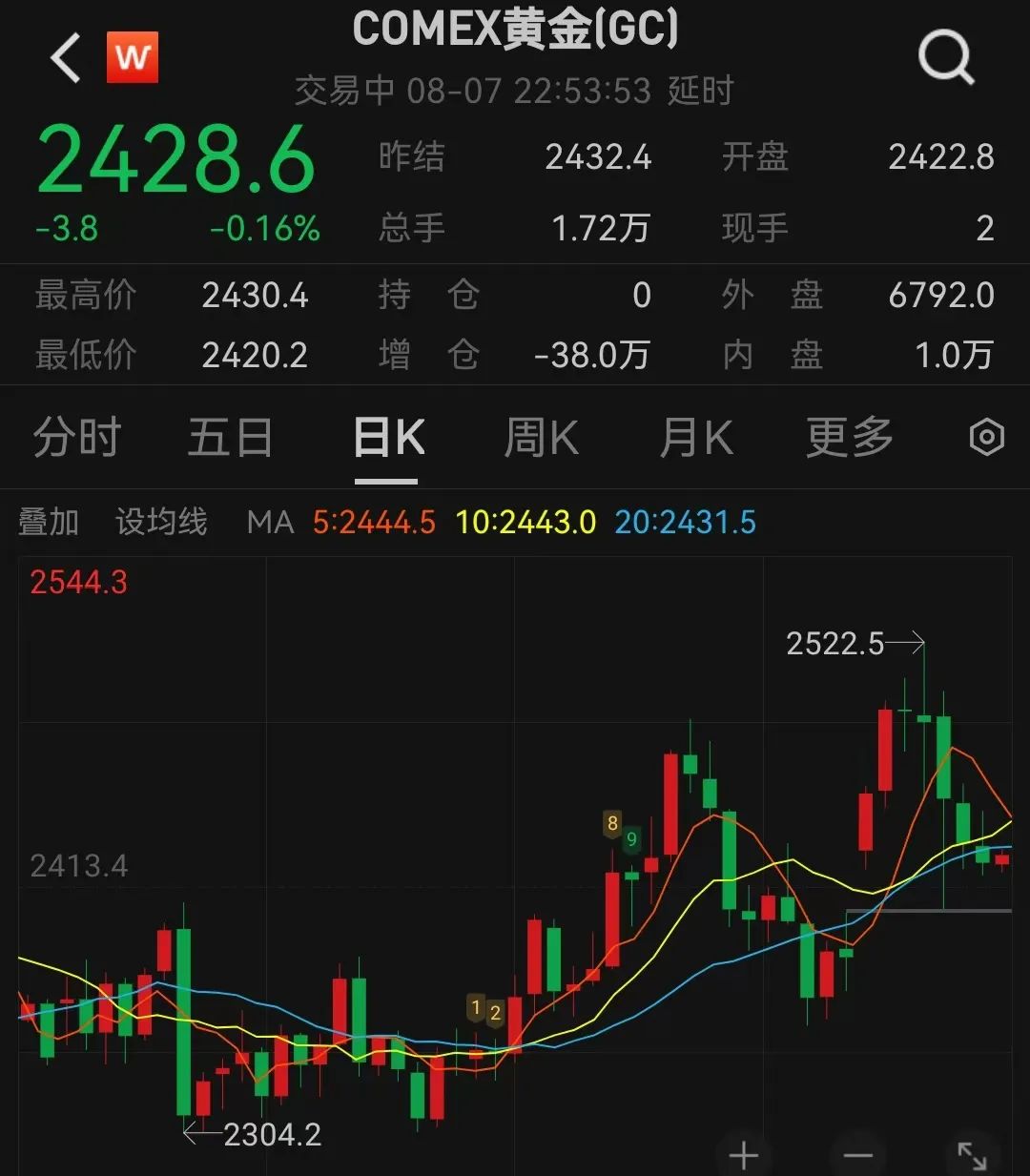
Task: Select the 日K chart tab
Action: (388, 438)
